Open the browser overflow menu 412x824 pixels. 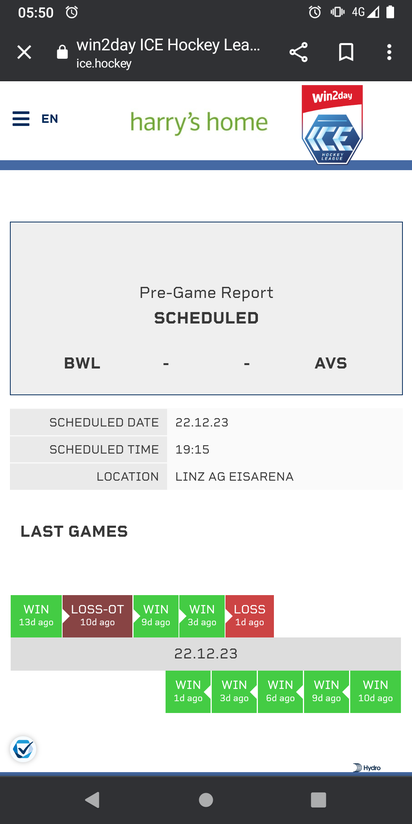(389, 52)
